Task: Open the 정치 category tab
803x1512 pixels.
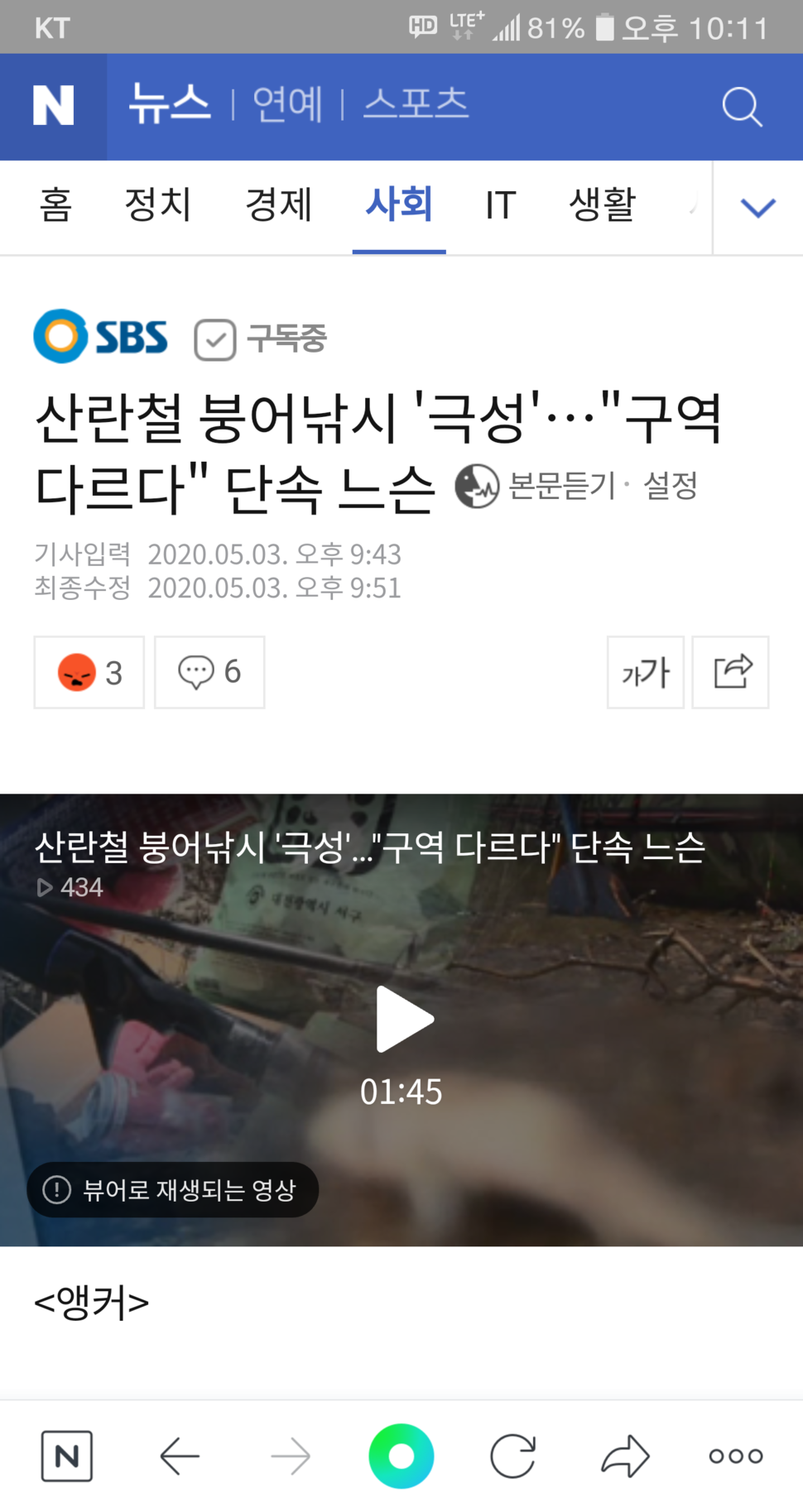Action: (x=157, y=205)
